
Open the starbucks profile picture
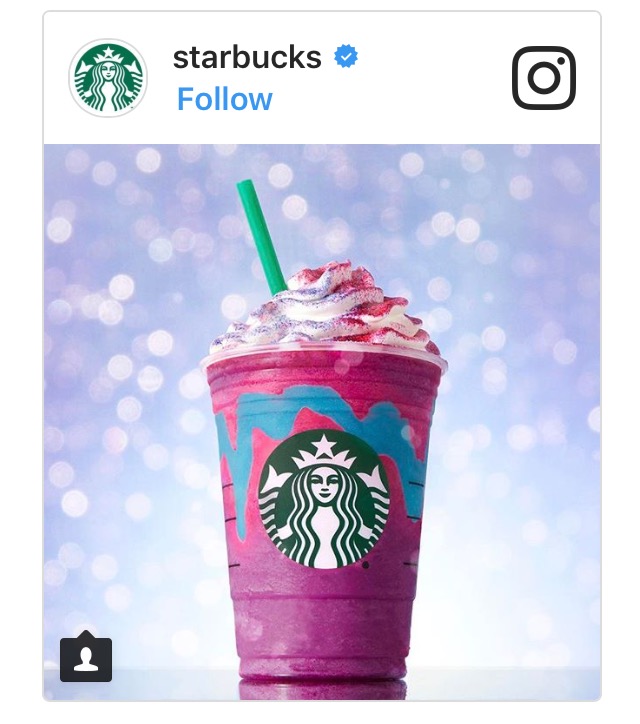[x=107, y=78]
